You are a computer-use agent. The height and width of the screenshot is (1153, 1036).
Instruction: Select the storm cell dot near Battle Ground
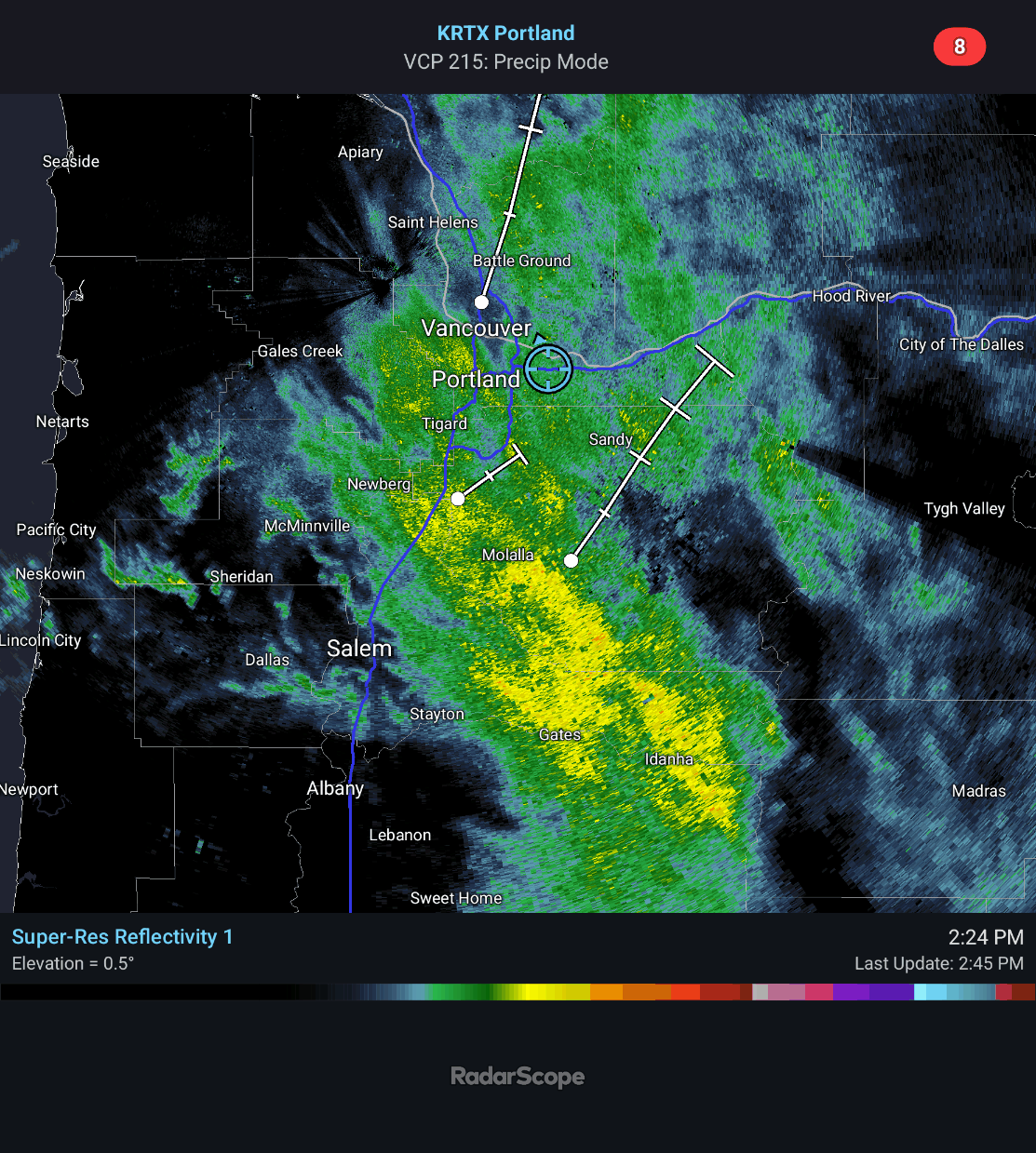(x=481, y=302)
